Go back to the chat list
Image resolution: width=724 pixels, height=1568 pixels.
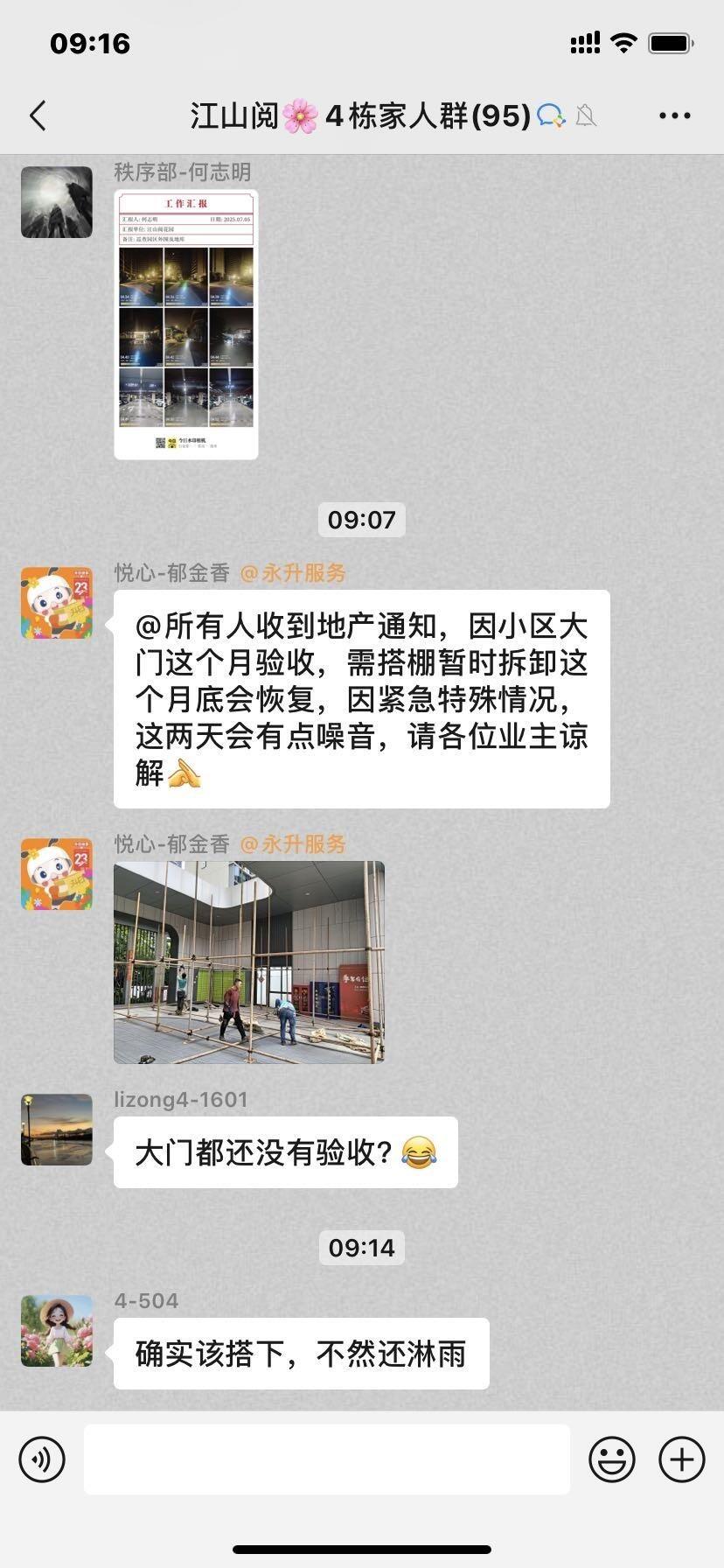click(x=38, y=115)
